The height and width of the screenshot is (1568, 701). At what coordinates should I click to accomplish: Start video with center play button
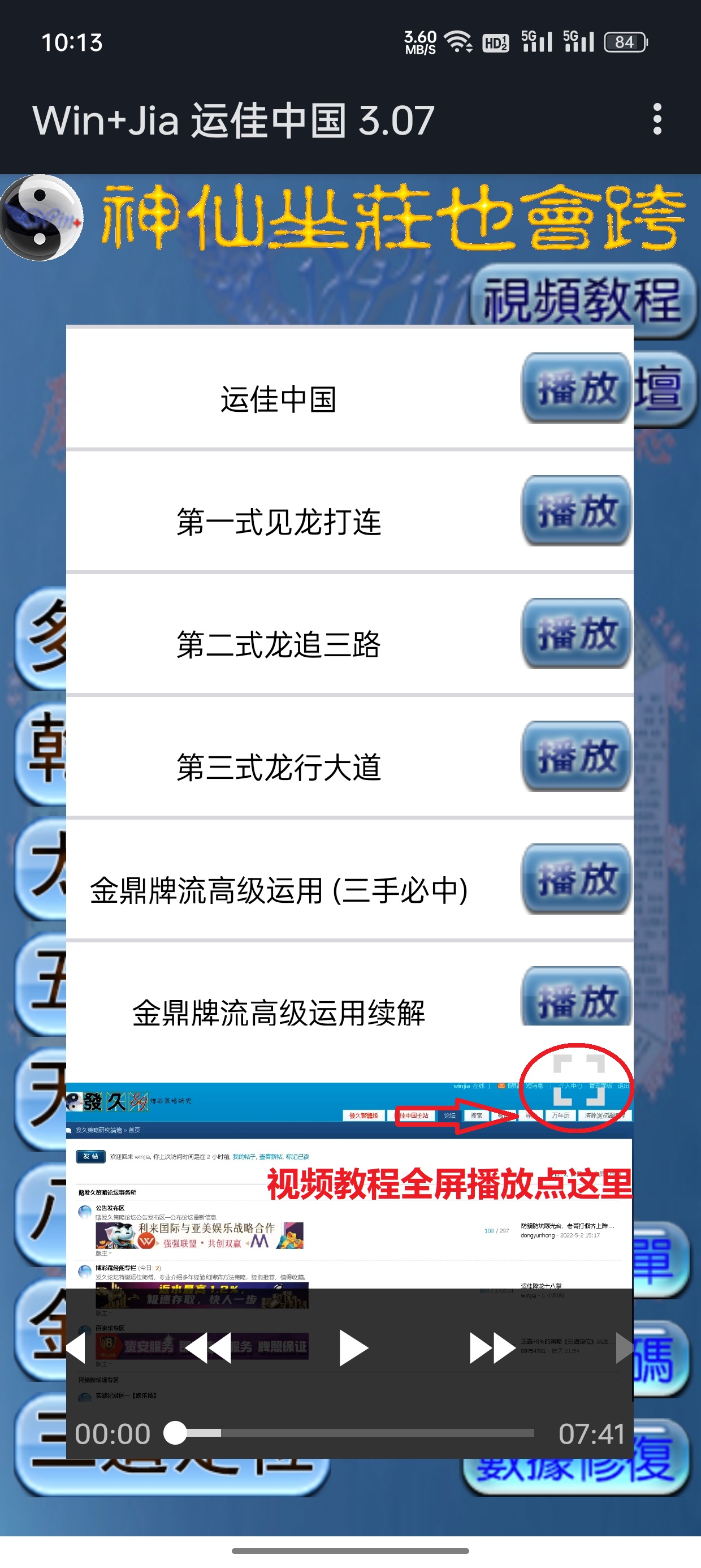(352, 1349)
